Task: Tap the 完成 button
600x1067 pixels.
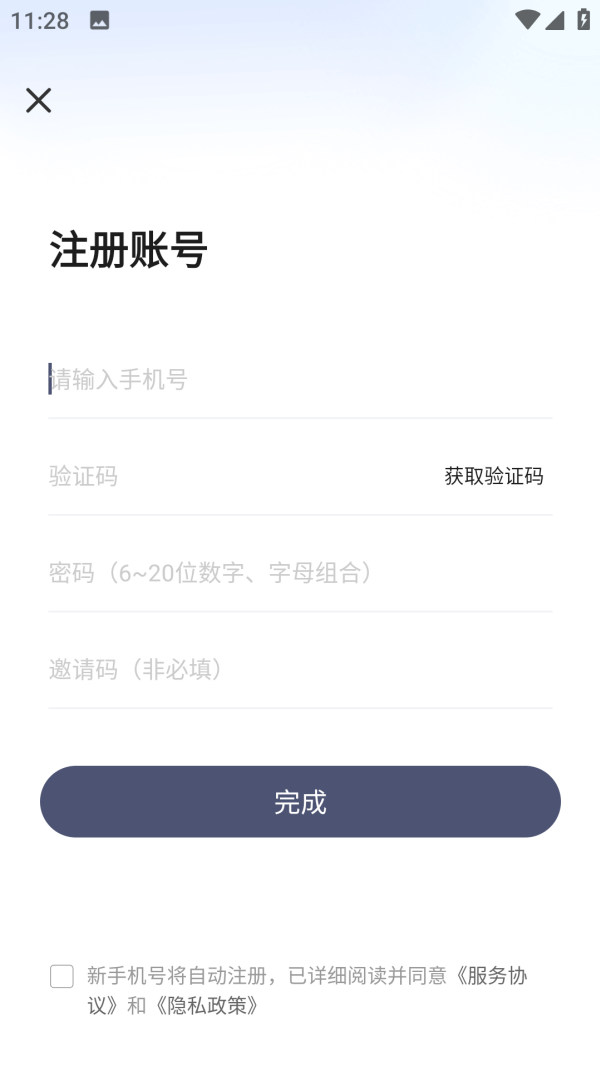Action: click(x=300, y=802)
